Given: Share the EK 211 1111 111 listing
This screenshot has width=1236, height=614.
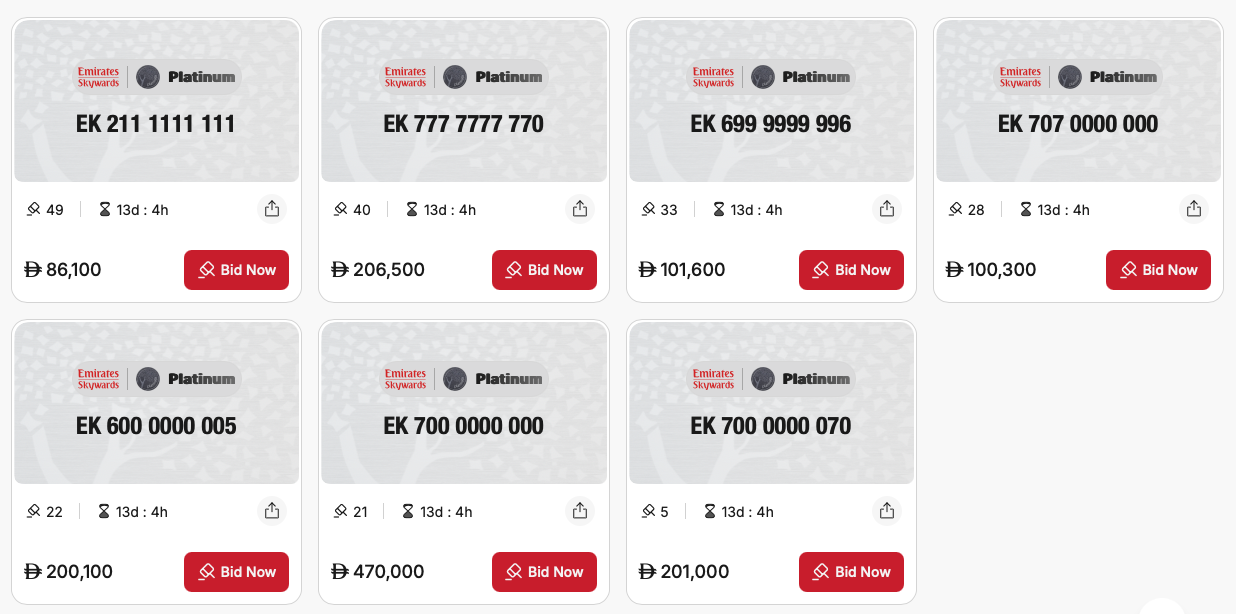Looking at the screenshot, I should 272,209.
